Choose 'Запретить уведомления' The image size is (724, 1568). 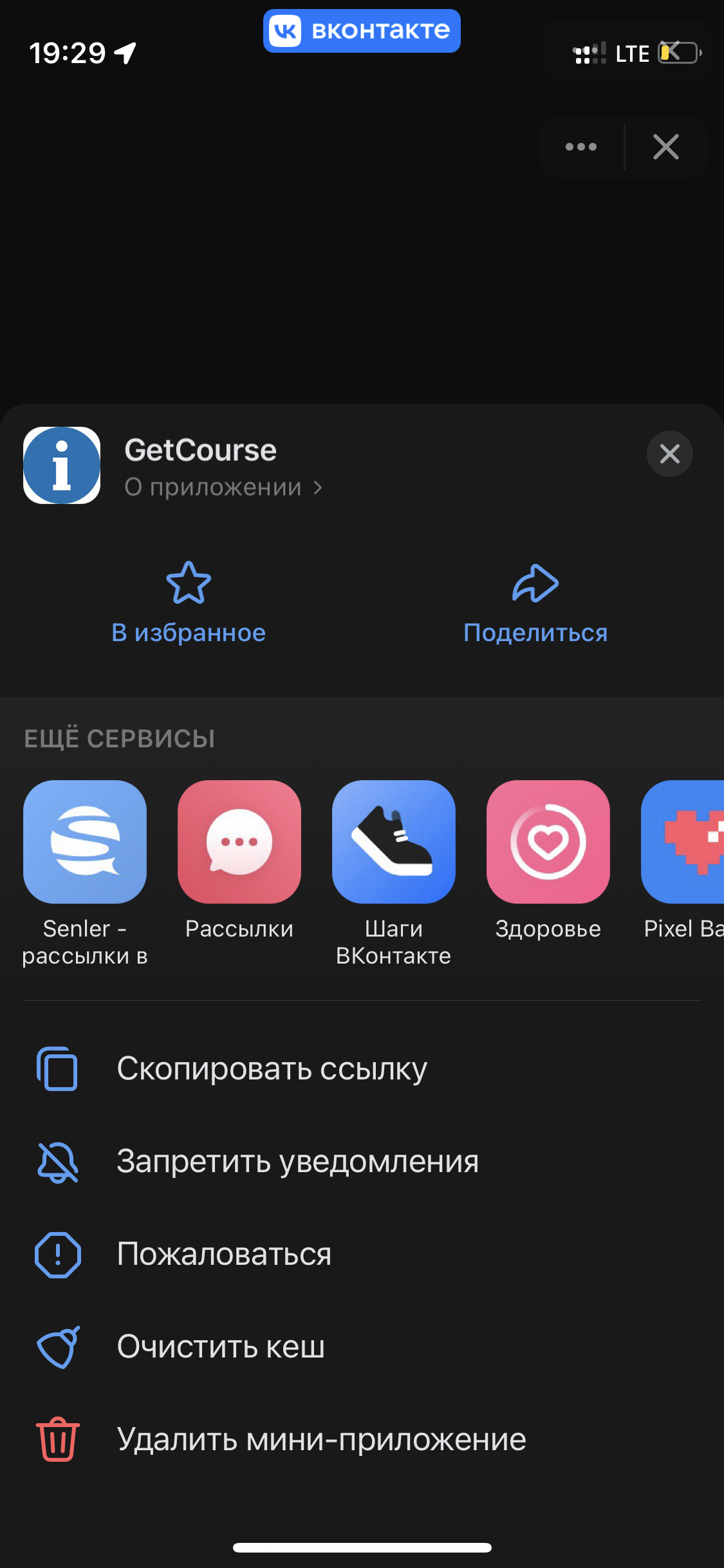(297, 1162)
